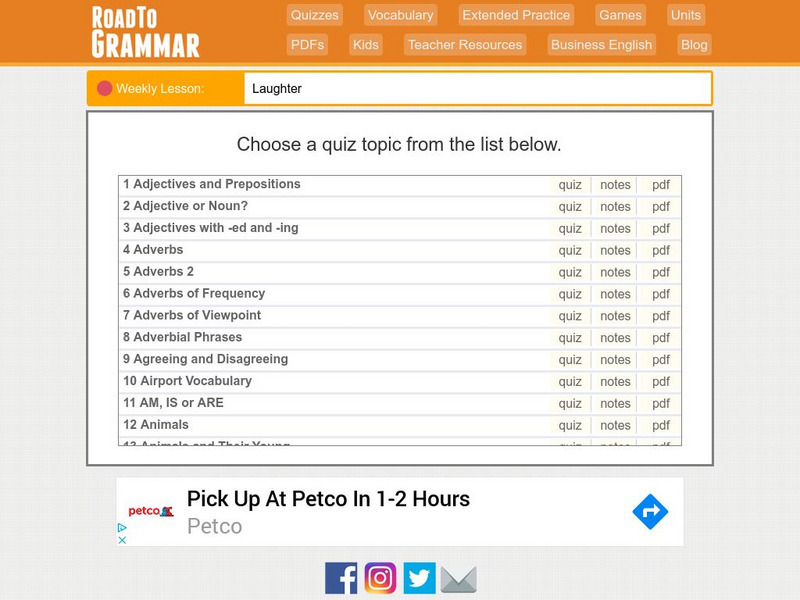
Task: Open the Business English section
Action: point(601,45)
